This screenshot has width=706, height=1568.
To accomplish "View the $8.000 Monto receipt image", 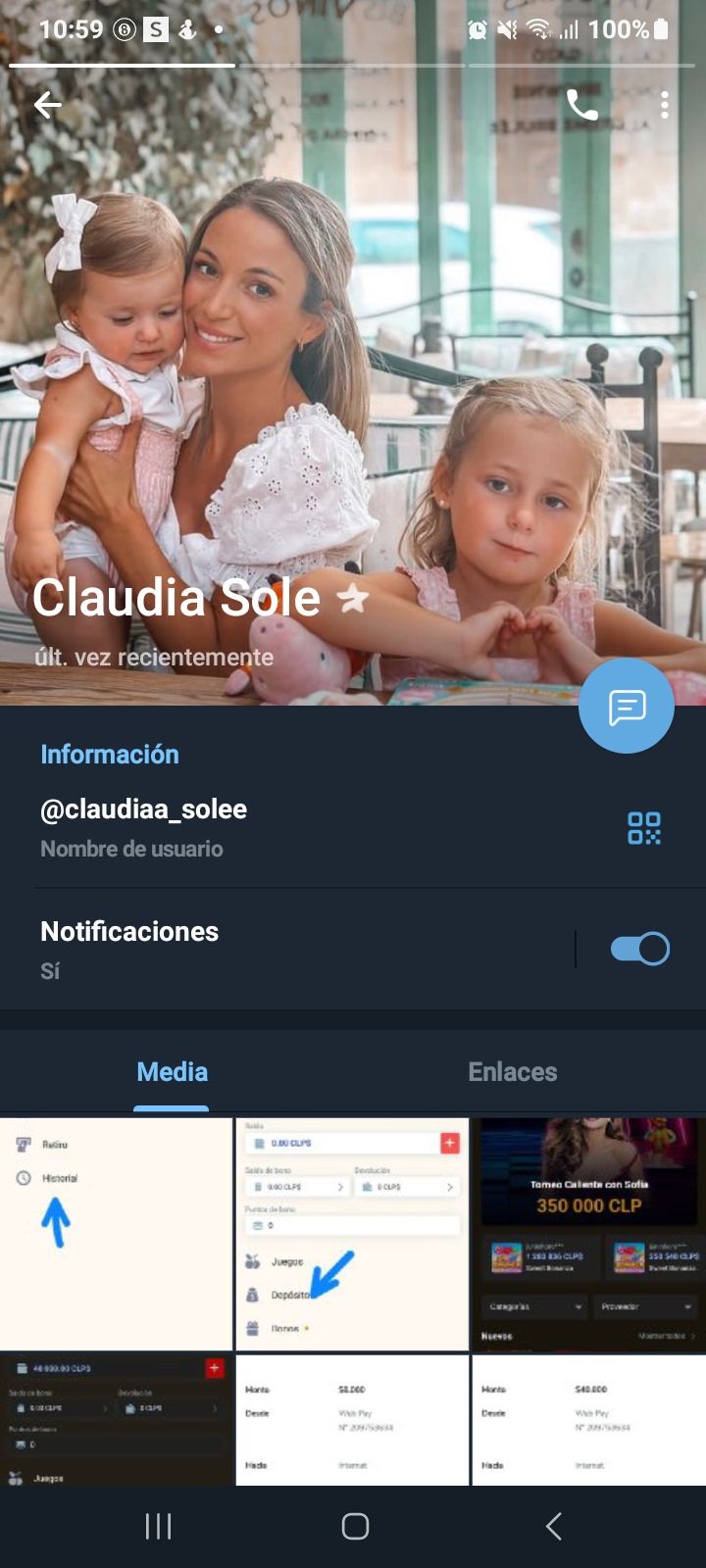I will click(352, 1419).
